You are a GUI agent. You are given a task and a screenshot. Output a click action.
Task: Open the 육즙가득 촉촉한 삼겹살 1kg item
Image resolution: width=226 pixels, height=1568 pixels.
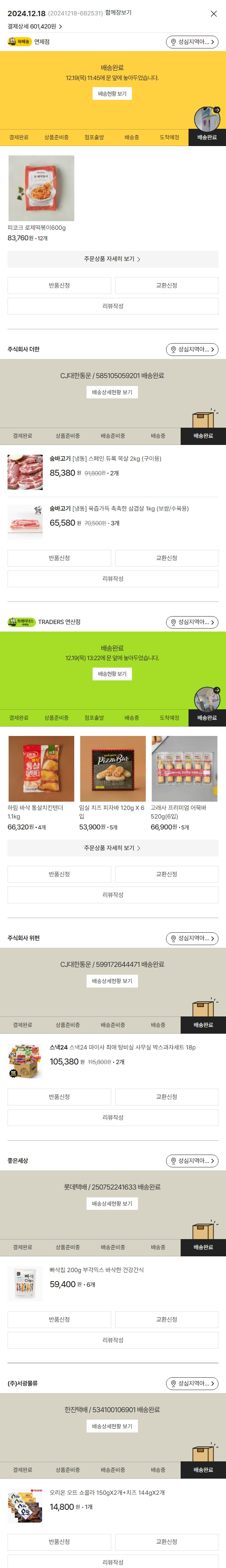point(119,509)
